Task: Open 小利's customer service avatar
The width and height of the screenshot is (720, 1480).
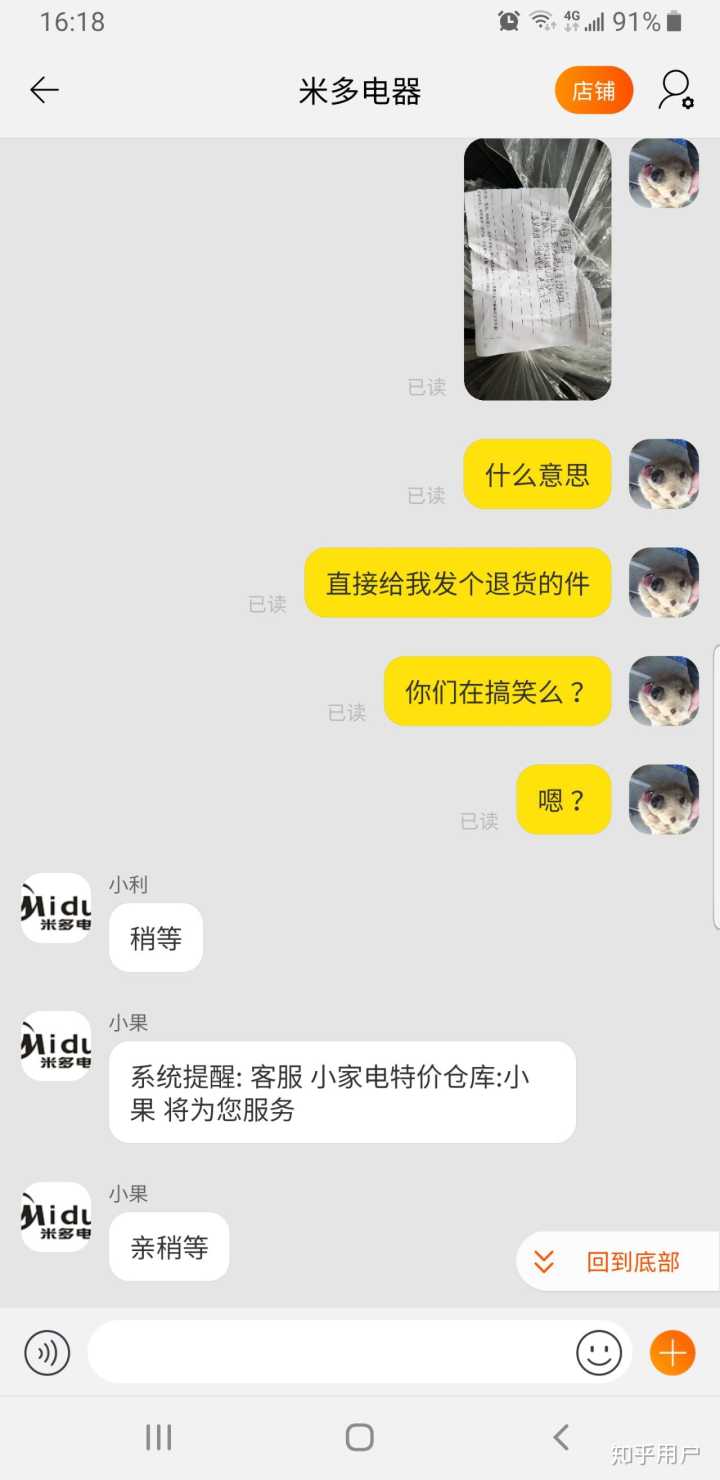Action: tap(56, 908)
